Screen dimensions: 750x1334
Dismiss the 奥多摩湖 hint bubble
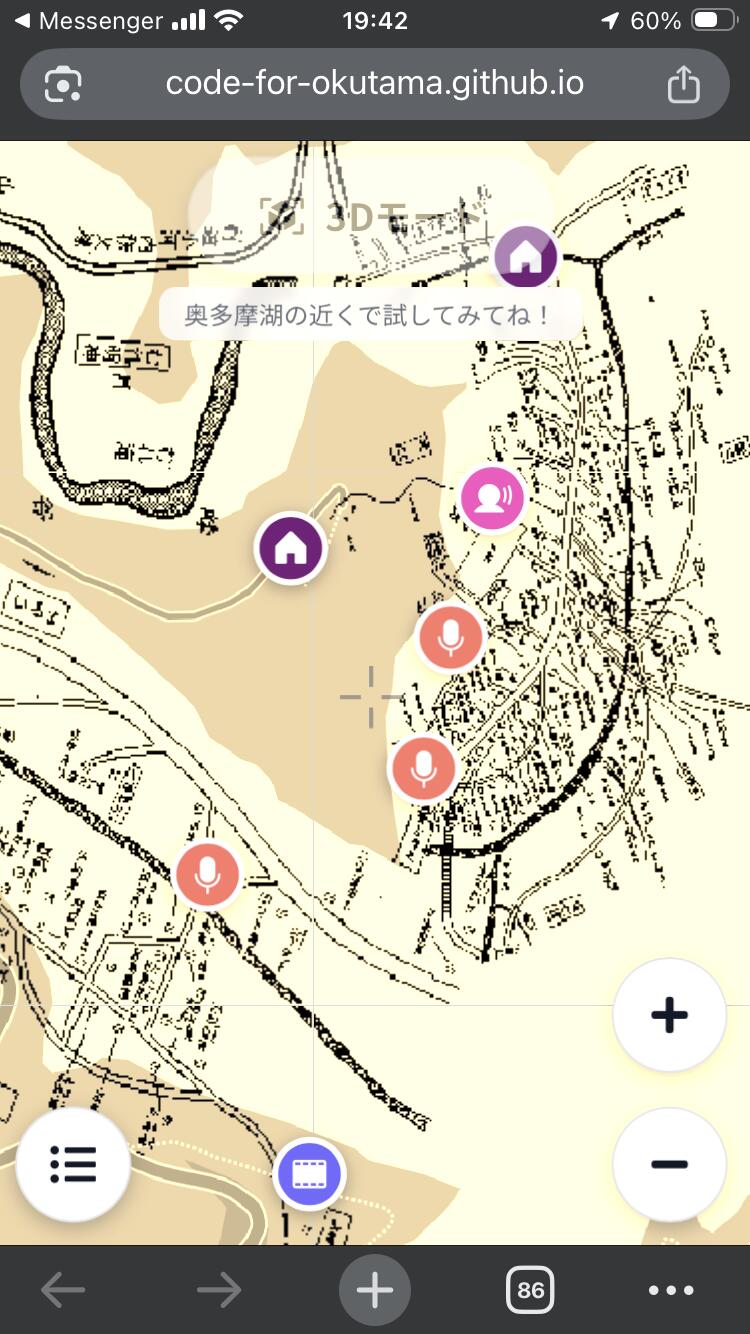372,312
